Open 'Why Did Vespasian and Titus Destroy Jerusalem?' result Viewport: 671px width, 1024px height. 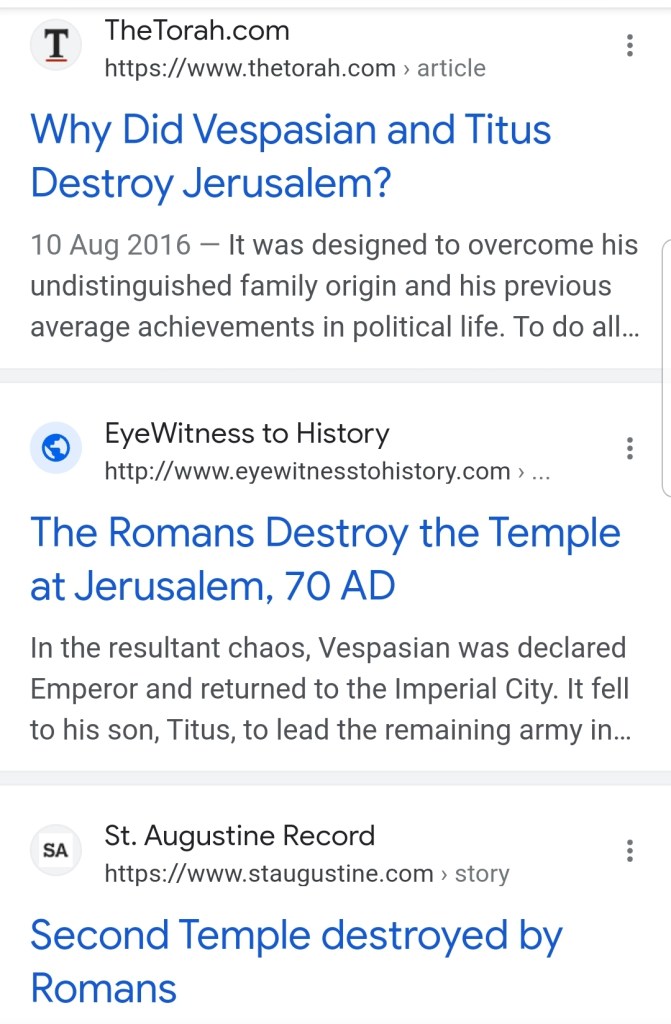(290, 156)
